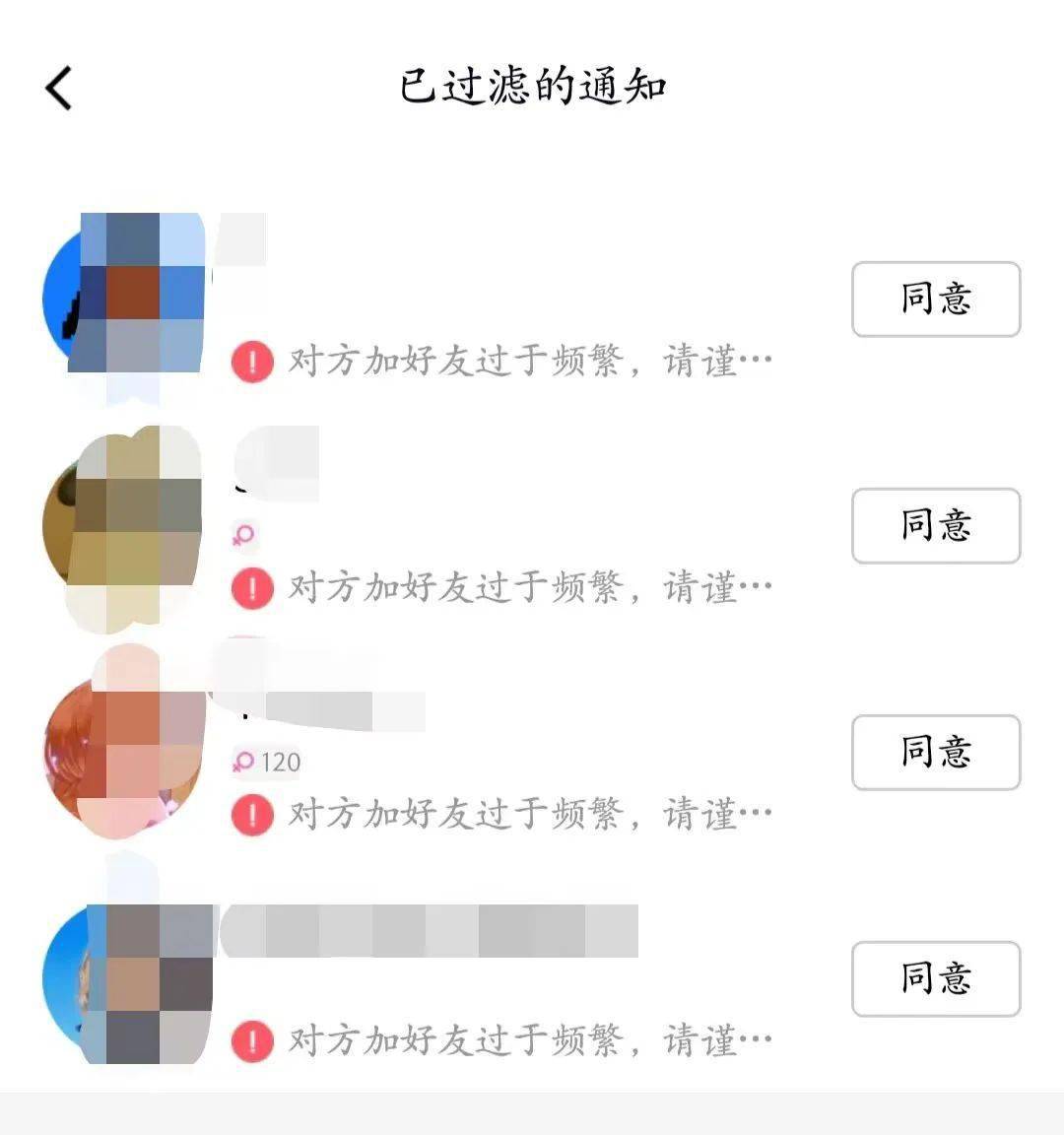Tap 同意 for the request showing 120
The width and height of the screenshot is (1064, 1135).
935,753
